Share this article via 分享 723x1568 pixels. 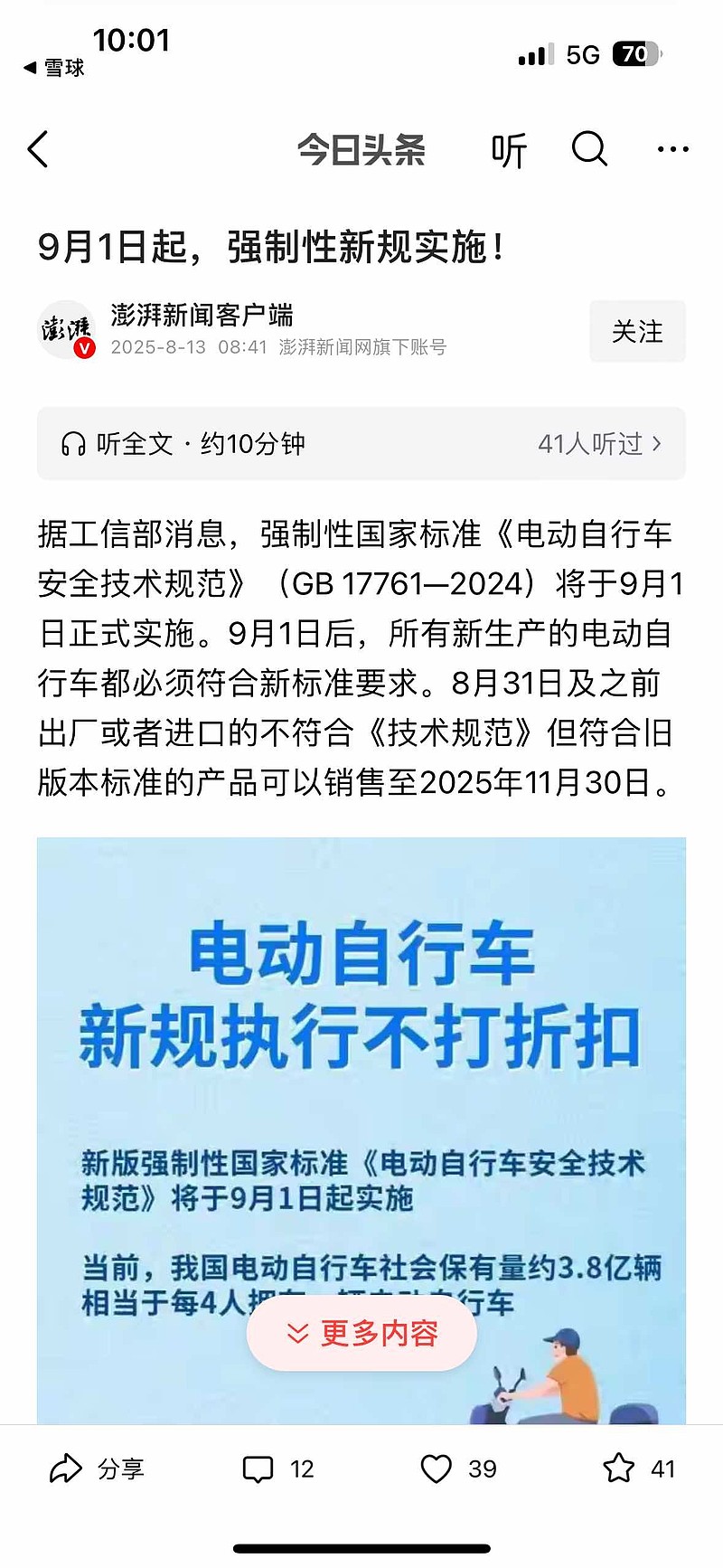(x=97, y=1469)
